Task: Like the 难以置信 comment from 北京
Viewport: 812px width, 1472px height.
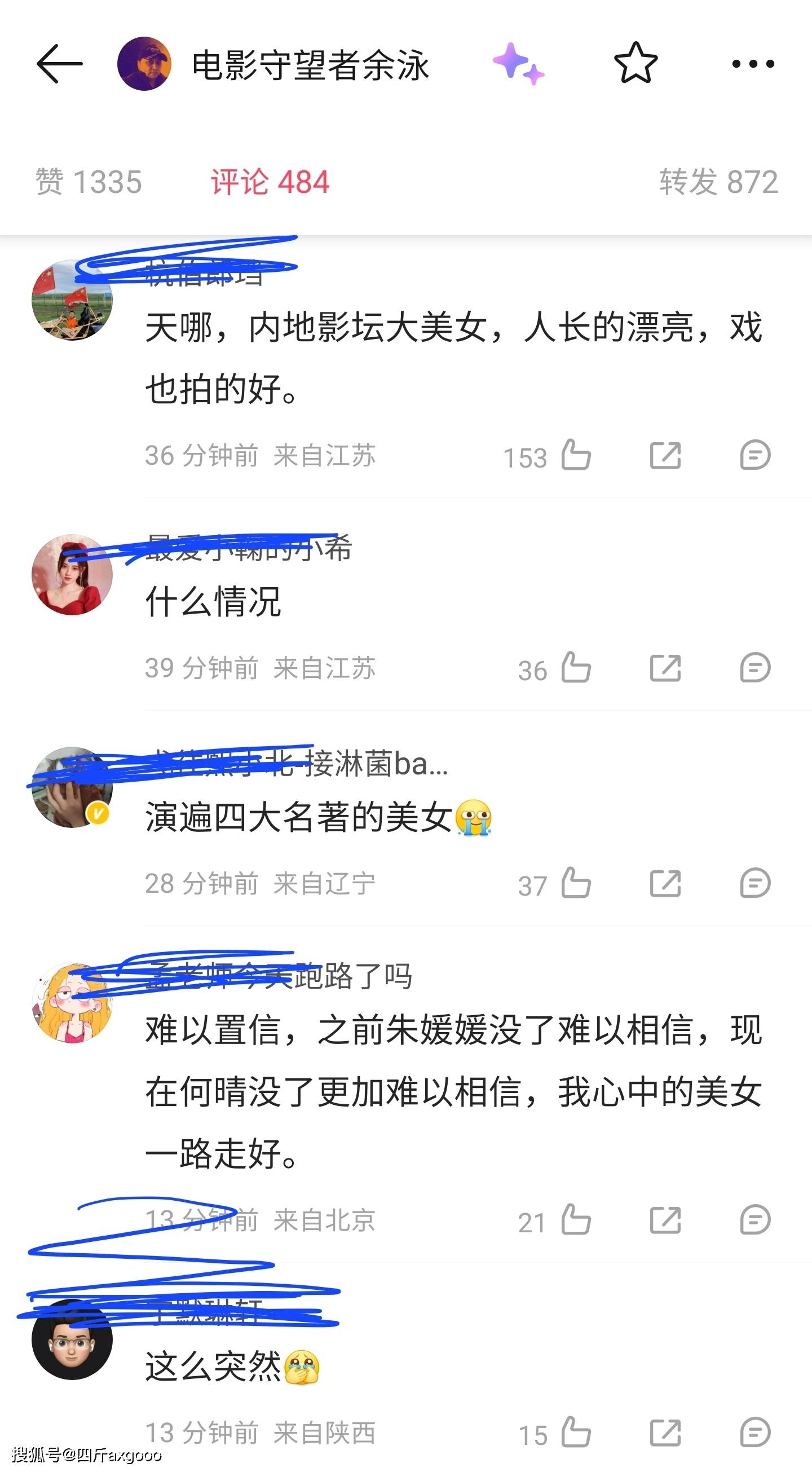Action: (x=575, y=1220)
